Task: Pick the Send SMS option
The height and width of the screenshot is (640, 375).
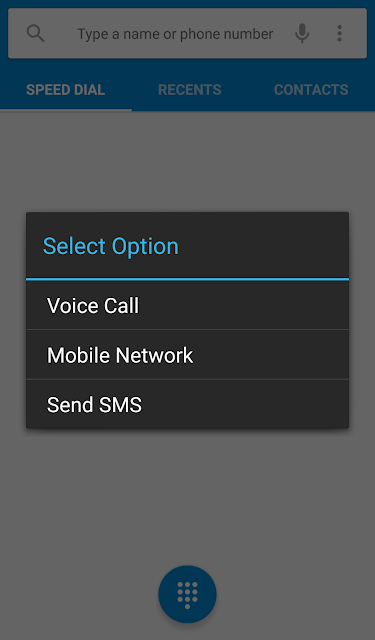Action: (x=187, y=404)
